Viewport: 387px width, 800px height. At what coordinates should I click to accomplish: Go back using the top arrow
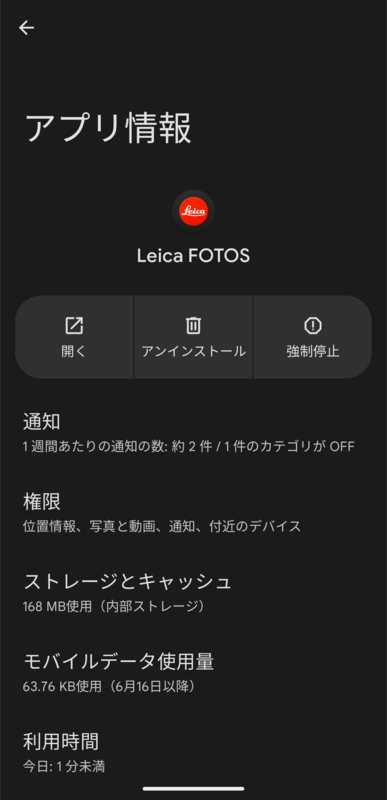click(x=27, y=28)
